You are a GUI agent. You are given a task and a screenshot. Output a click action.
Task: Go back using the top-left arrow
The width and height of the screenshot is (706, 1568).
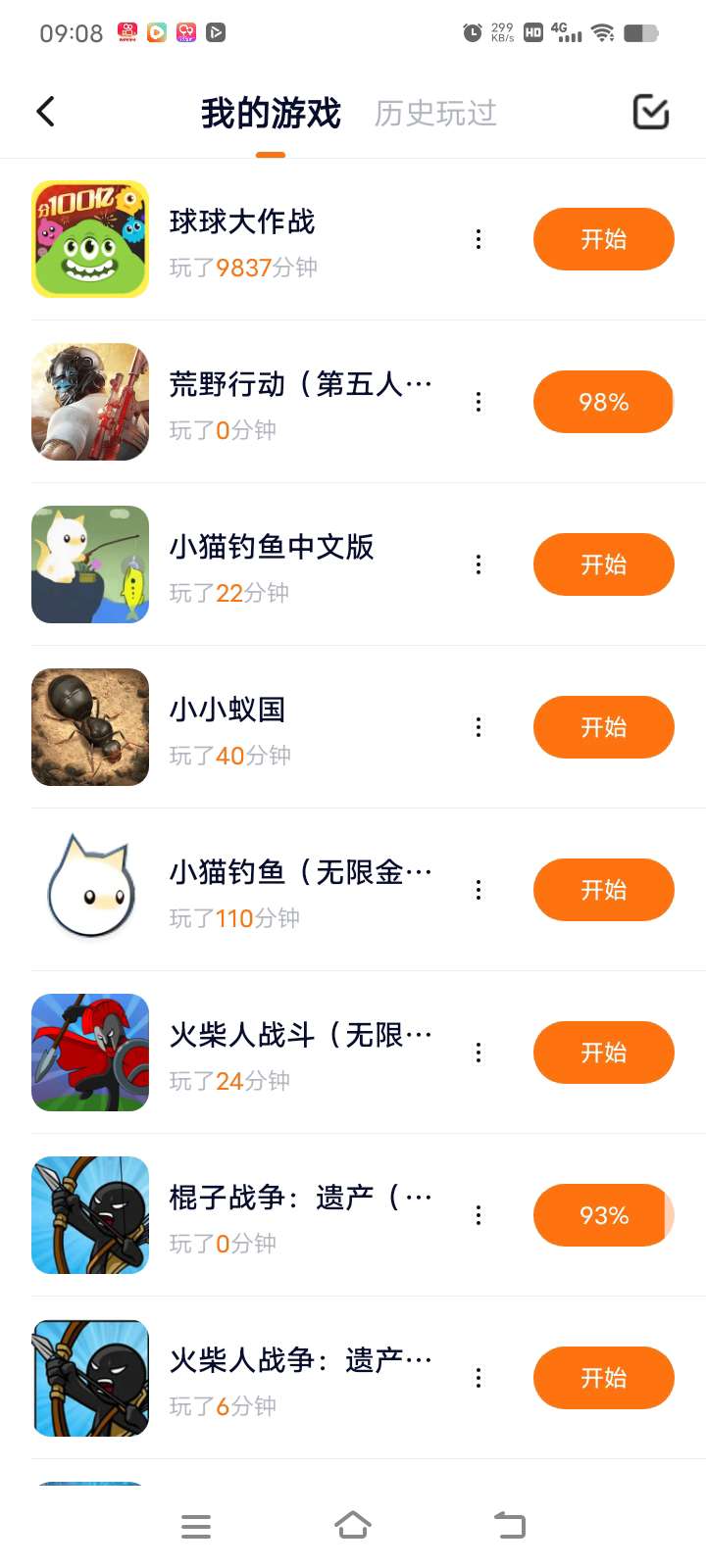point(45,112)
